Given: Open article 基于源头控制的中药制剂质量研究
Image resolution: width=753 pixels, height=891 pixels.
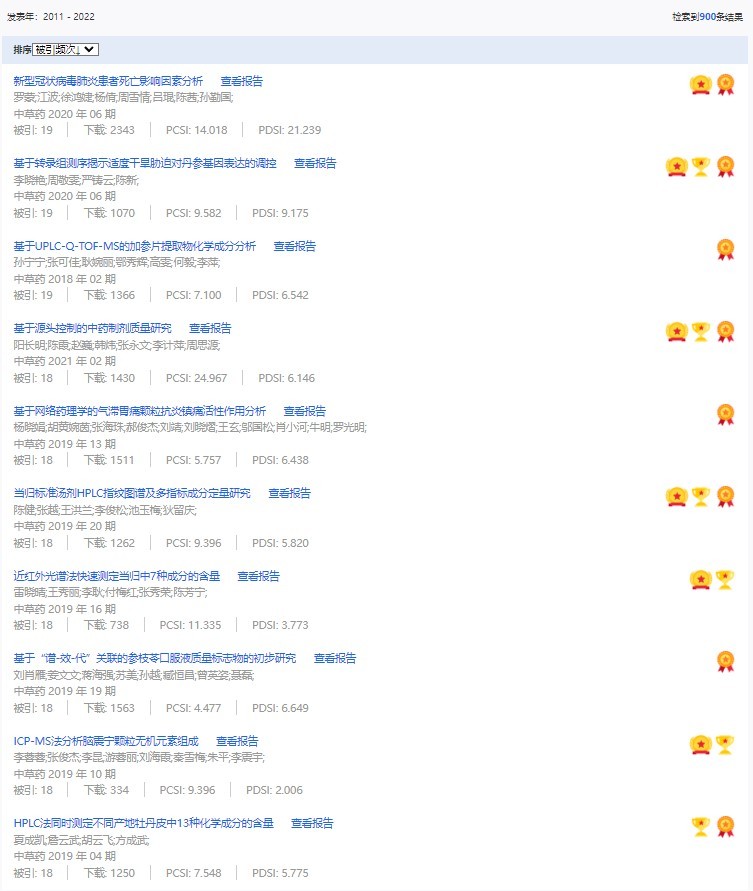Looking at the screenshot, I should (92, 328).
